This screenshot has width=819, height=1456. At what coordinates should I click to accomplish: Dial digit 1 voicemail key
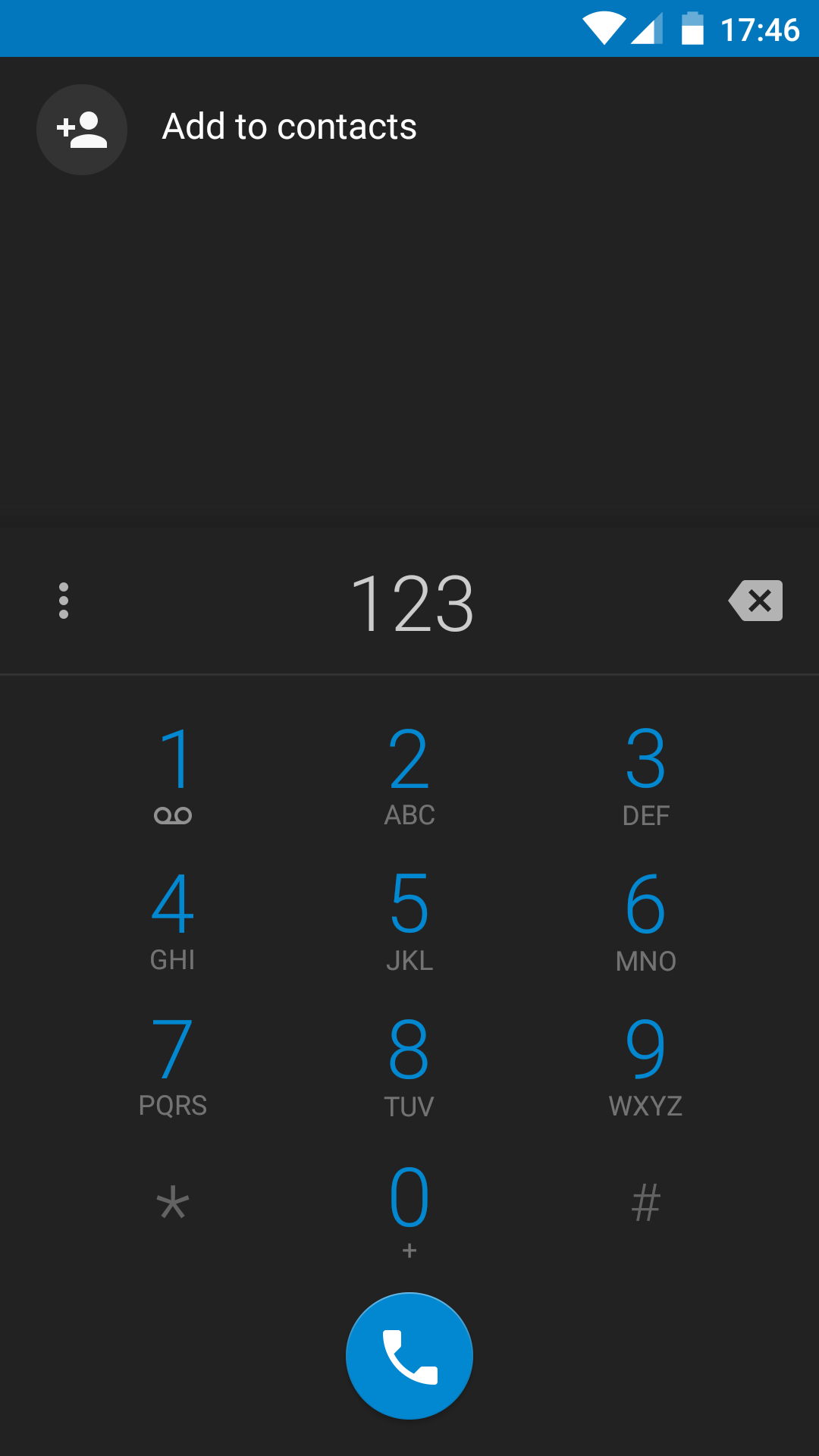[173, 775]
